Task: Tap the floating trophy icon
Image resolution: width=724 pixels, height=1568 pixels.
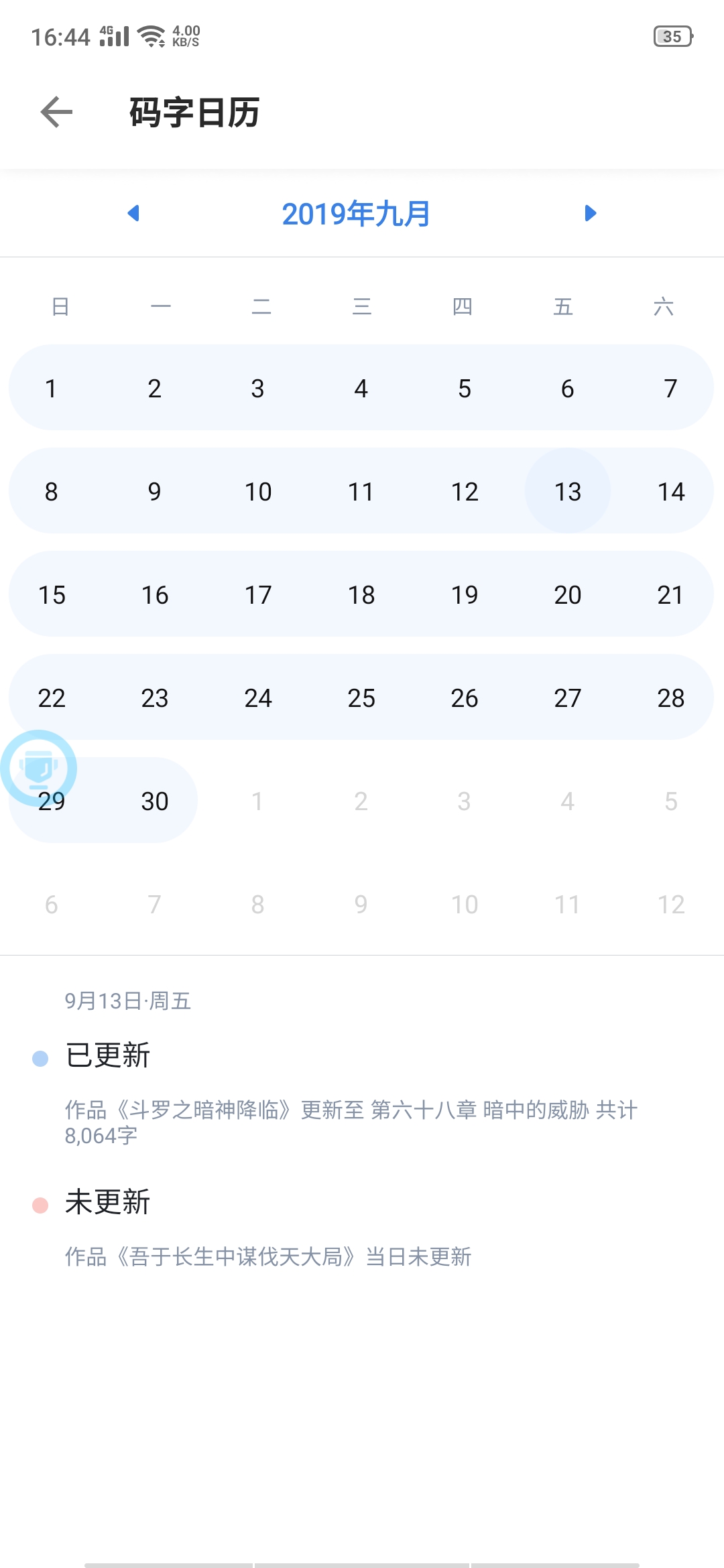Action: pyautogui.click(x=38, y=768)
